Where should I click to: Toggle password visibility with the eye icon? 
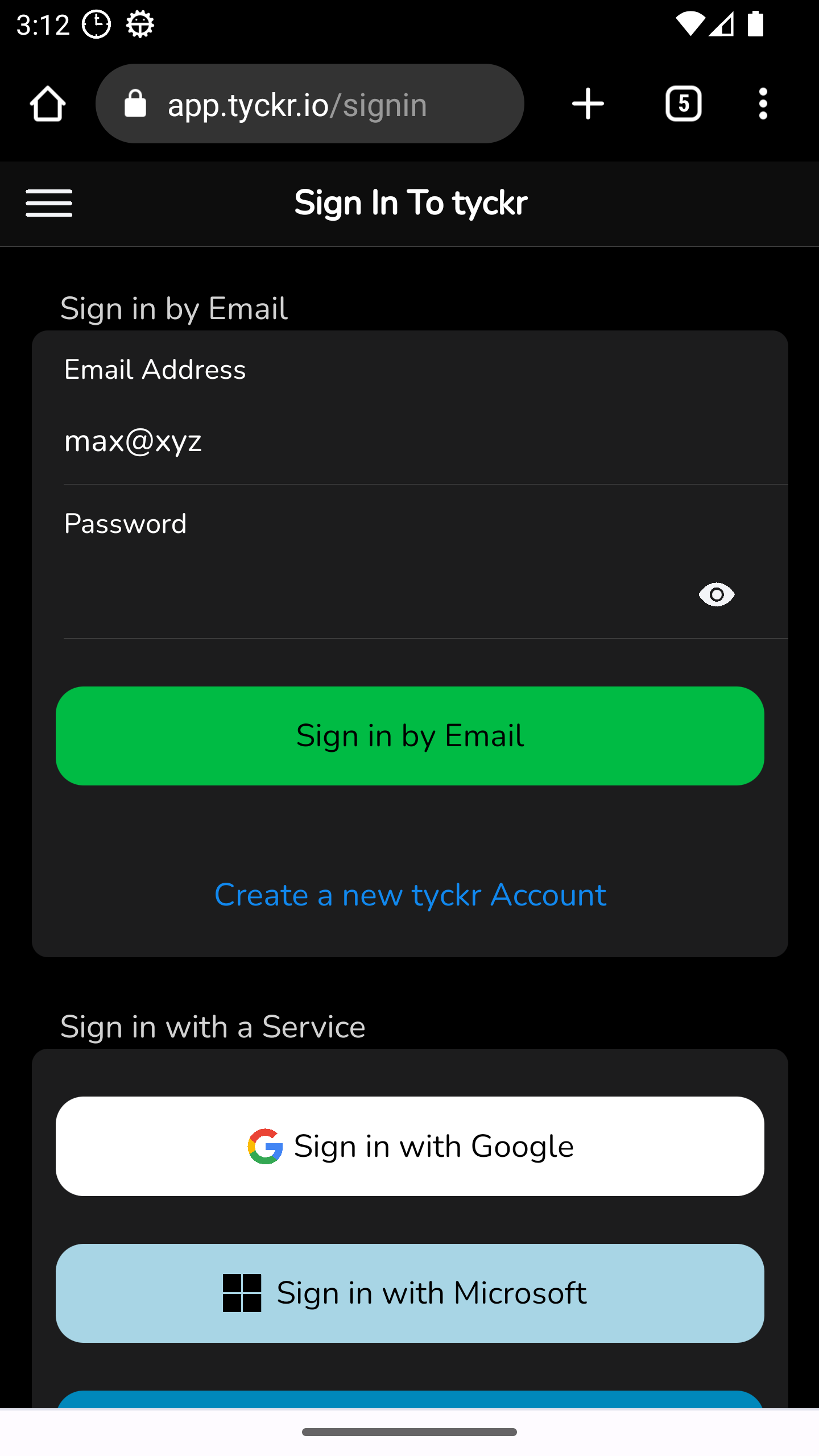pyautogui.click(x=717, y=595)
